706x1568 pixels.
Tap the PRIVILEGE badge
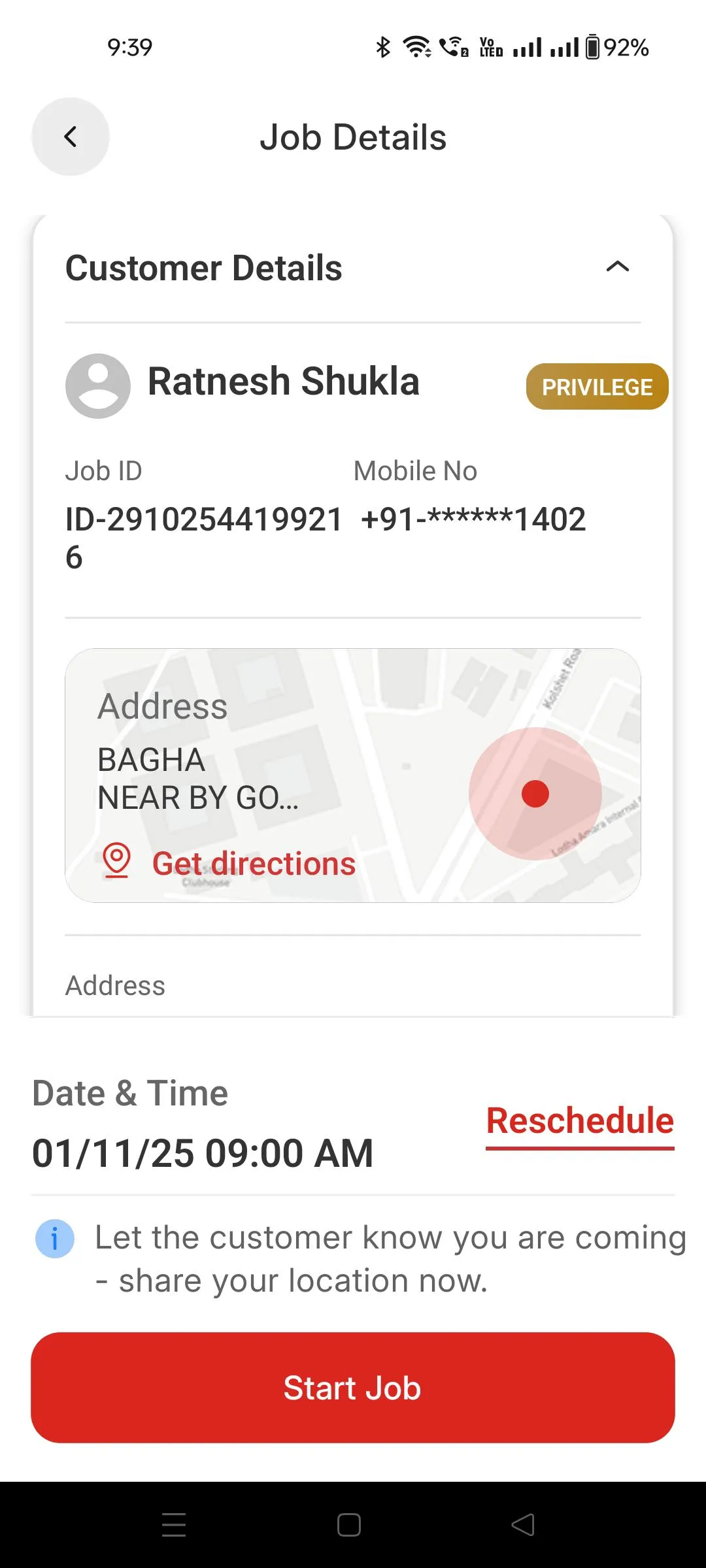tap(597, 387)
